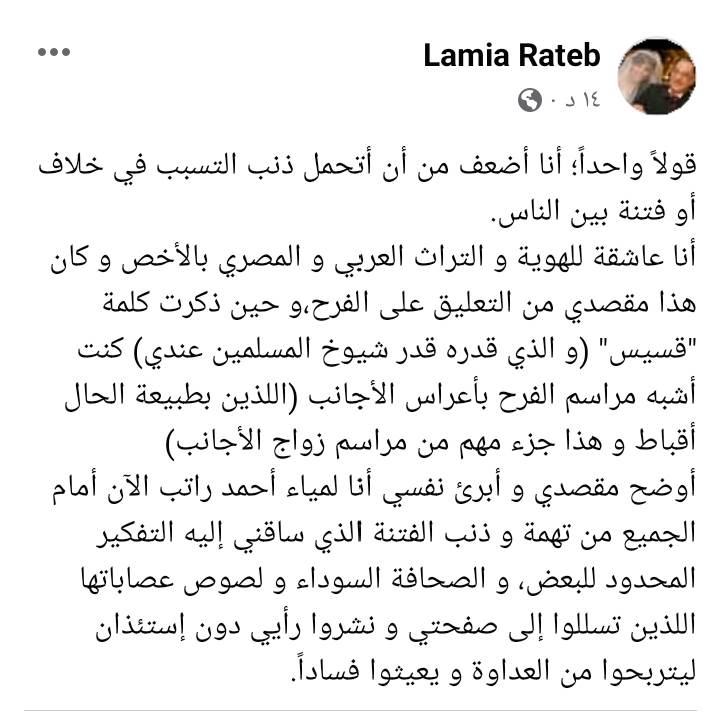Open the Lamia Rateb profile name link
Image resolution: width=720 pixels, height=725 pixels.
pos(512,54)
